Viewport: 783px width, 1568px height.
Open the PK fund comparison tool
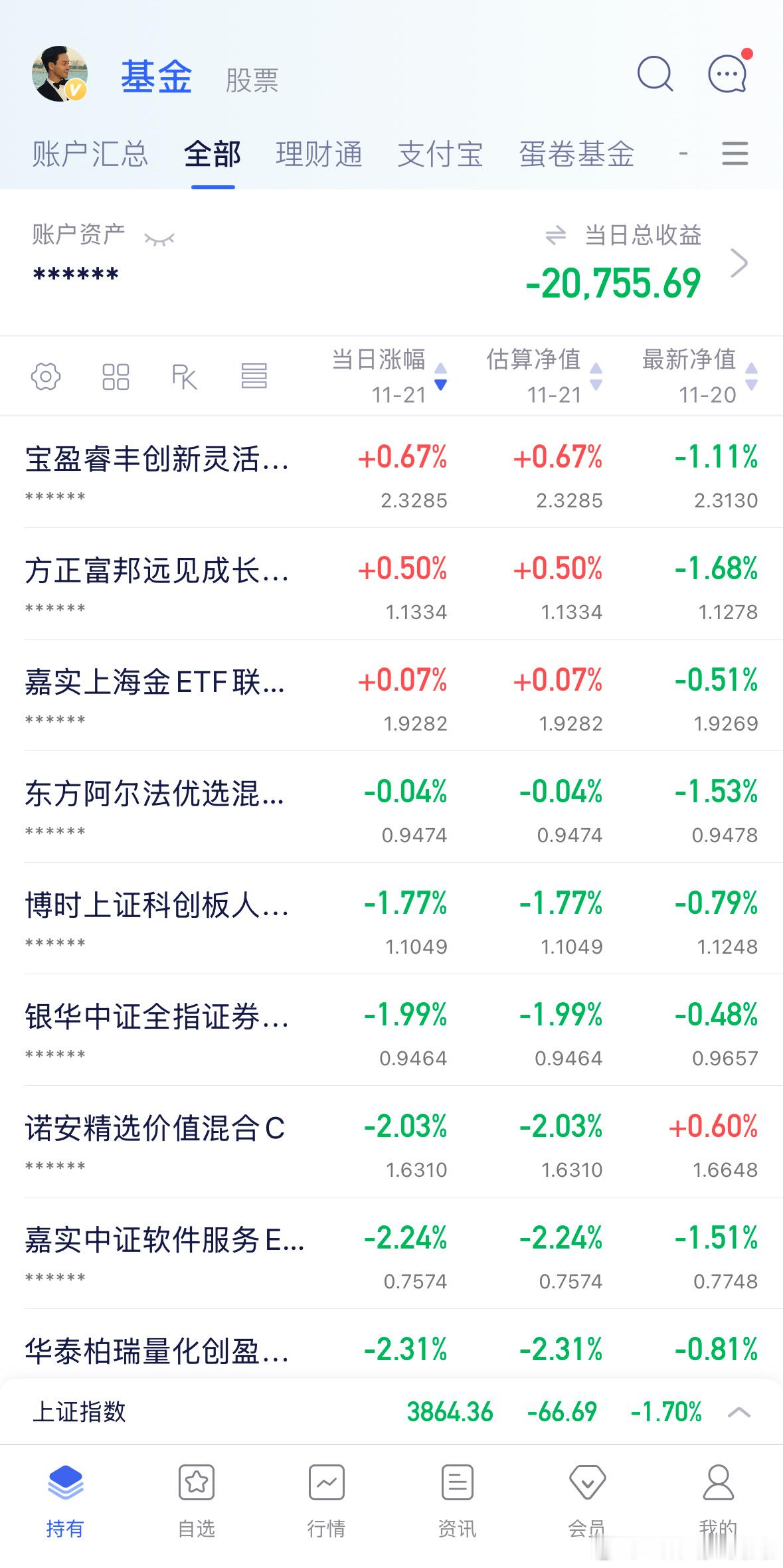pos(186,376)
